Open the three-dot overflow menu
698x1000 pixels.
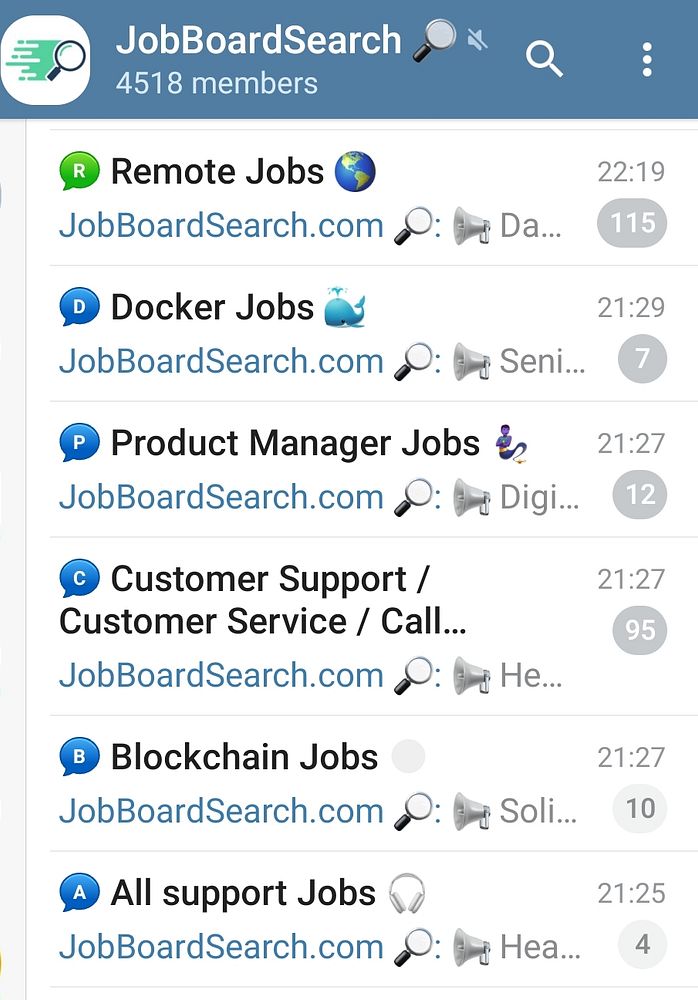click(x=647, y=60)
